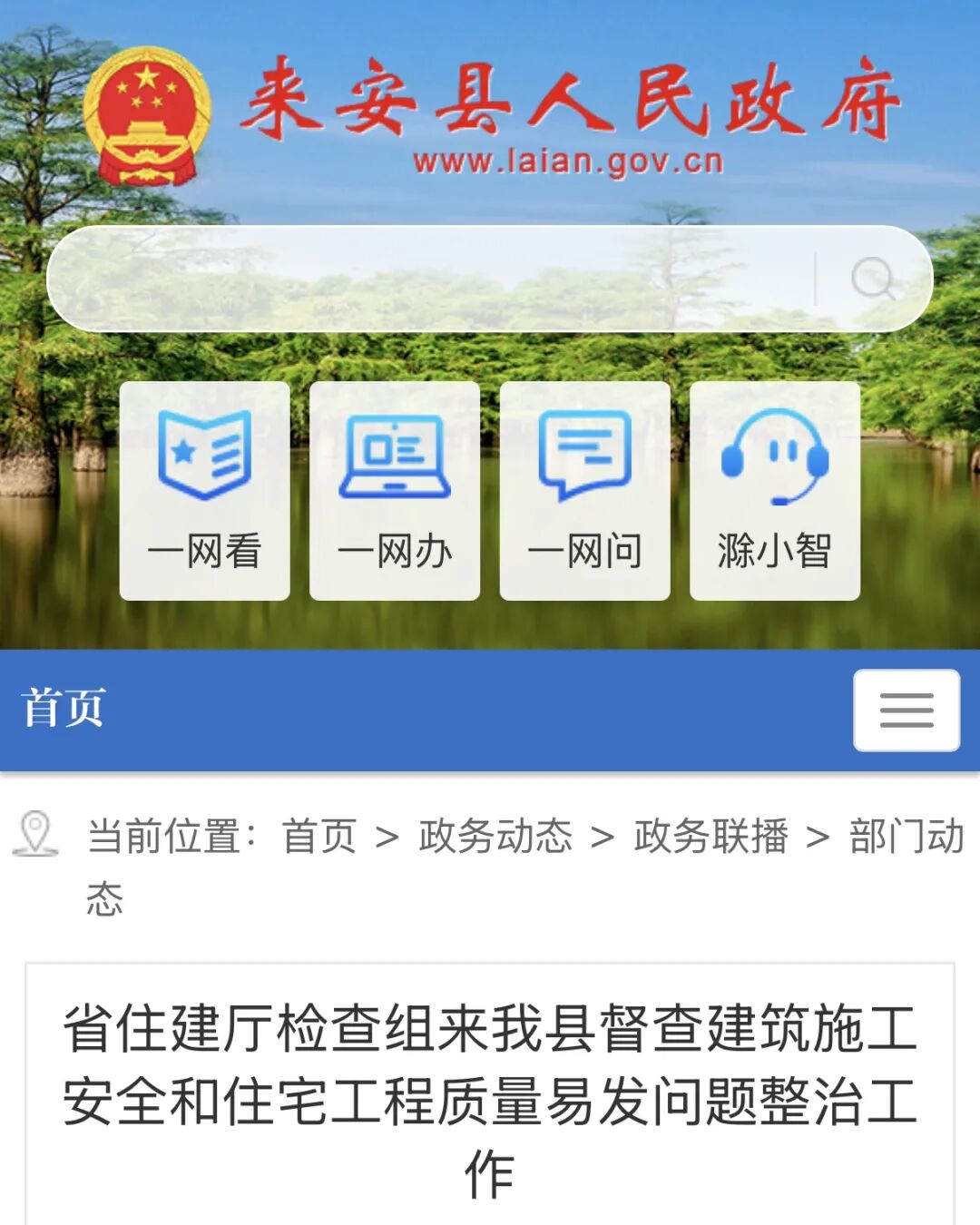Open the 一网问 inquiry tile

click(585, 490)
